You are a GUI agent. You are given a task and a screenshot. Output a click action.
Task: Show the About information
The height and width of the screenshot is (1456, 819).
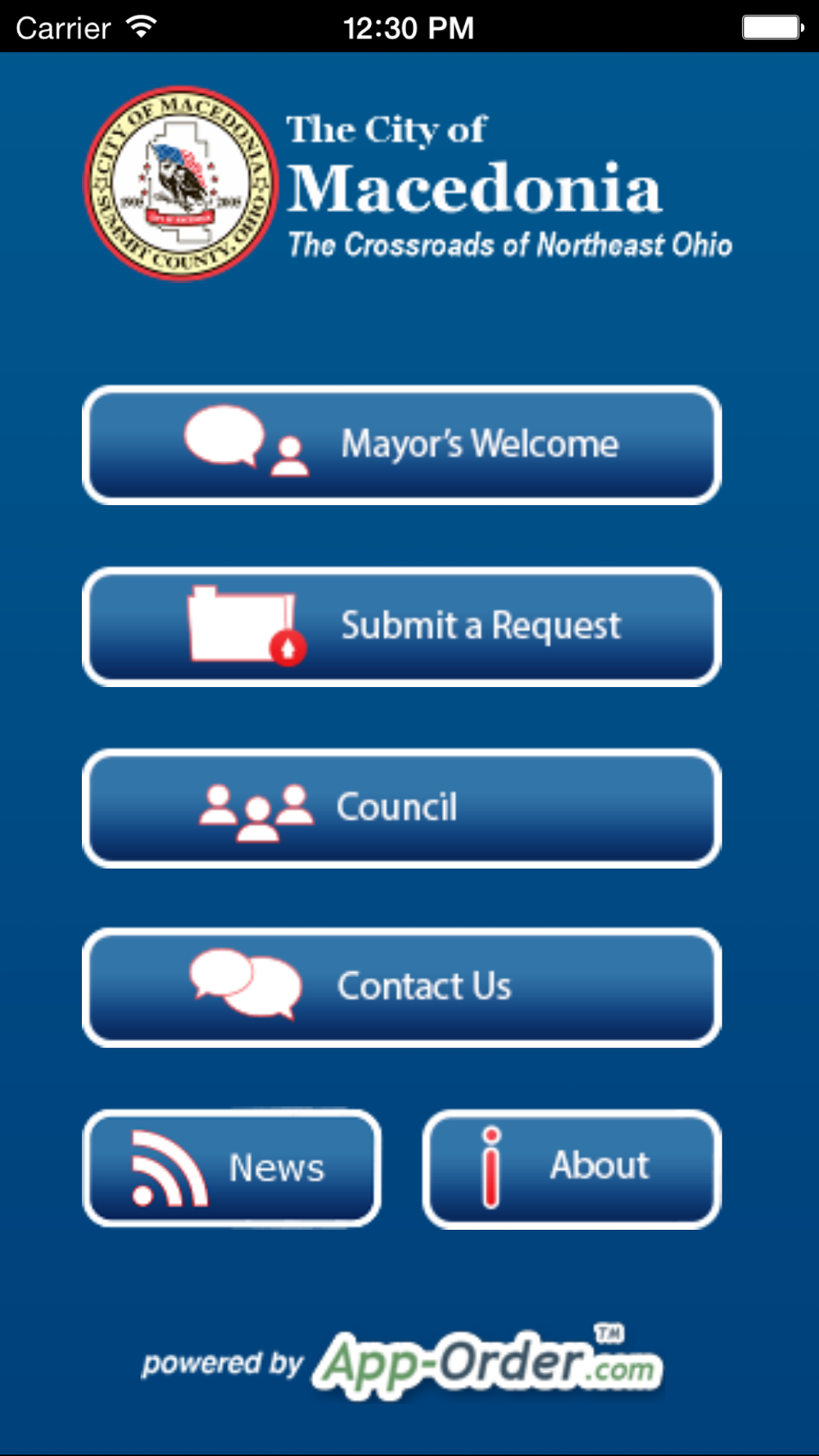click(572, 1169)
